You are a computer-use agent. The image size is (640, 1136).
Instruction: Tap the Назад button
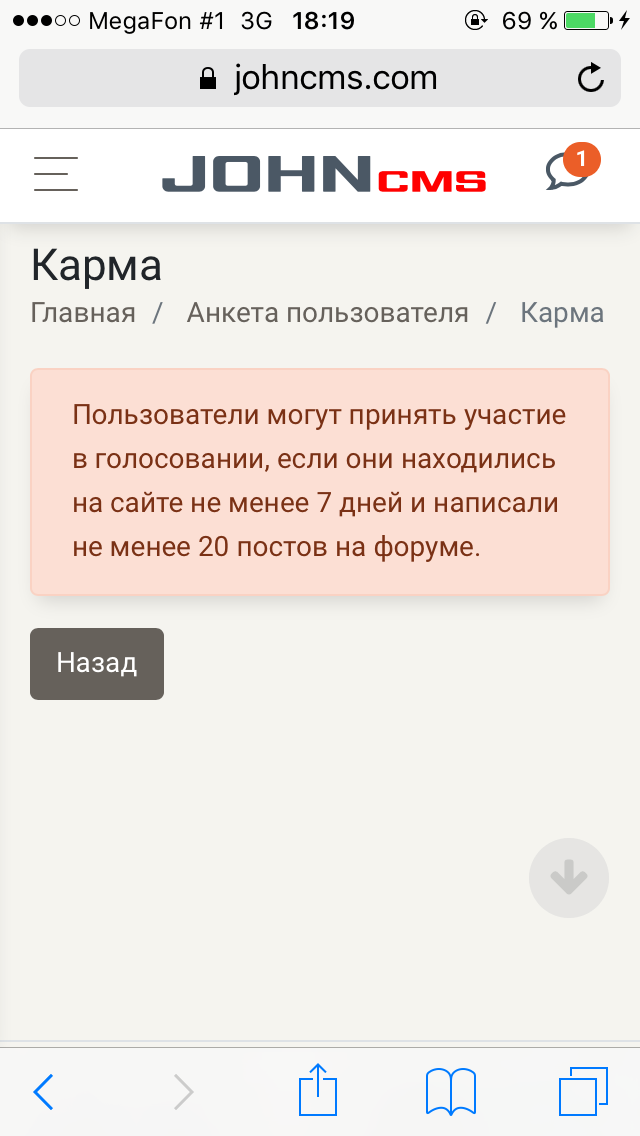(97, 663)
